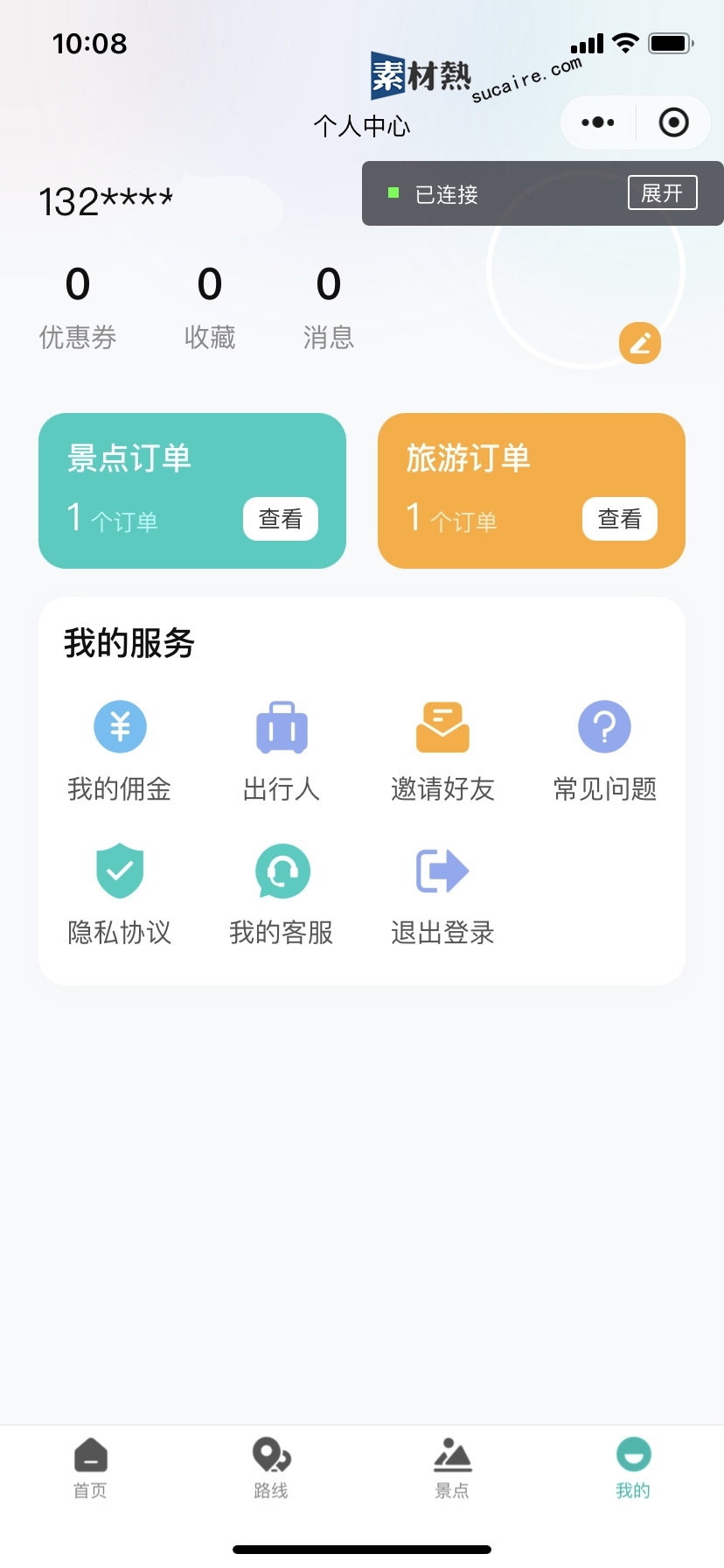Open 出行人 travelers service
This screenshot has width=724, height=1568.
(x=282, y=752)
